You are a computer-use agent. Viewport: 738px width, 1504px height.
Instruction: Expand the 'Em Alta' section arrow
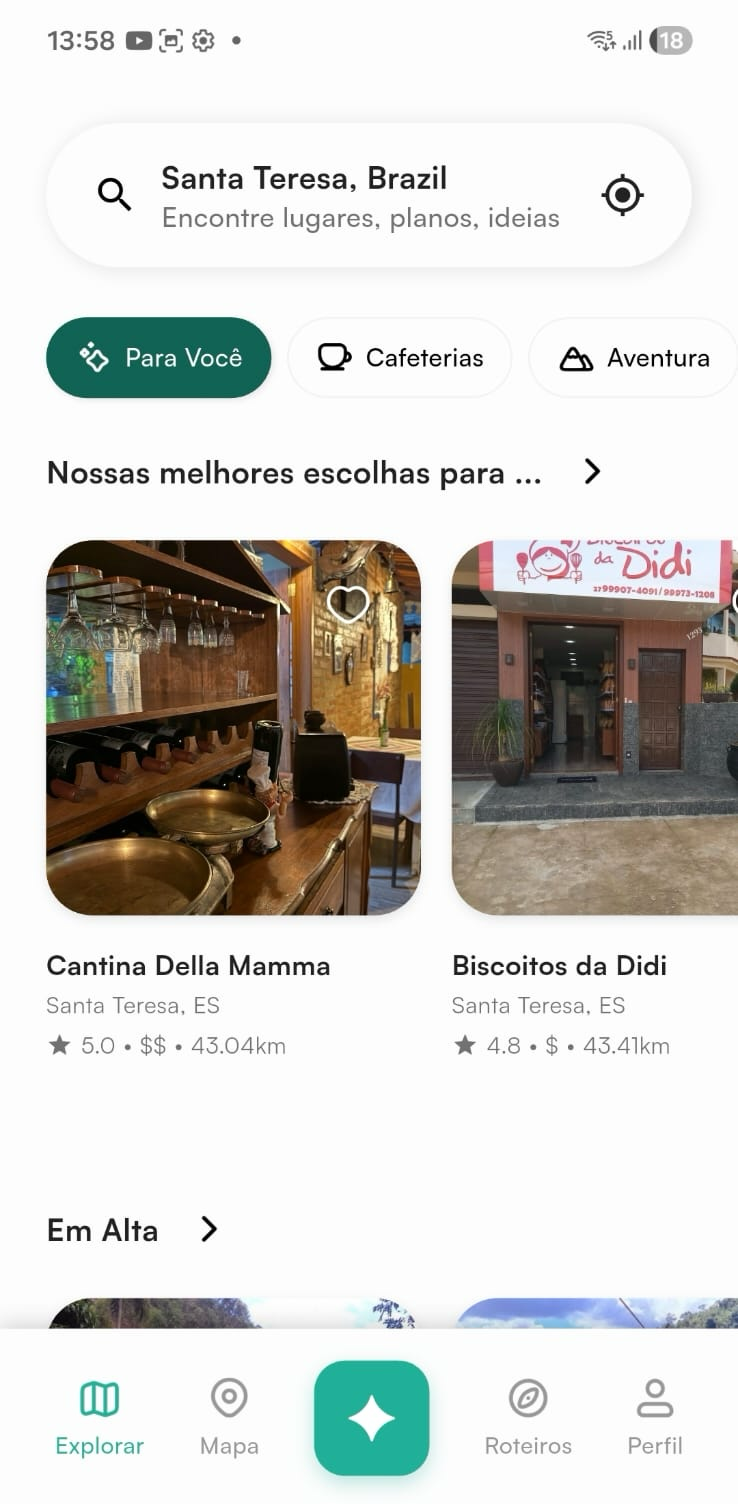(x=208, y=1229)
